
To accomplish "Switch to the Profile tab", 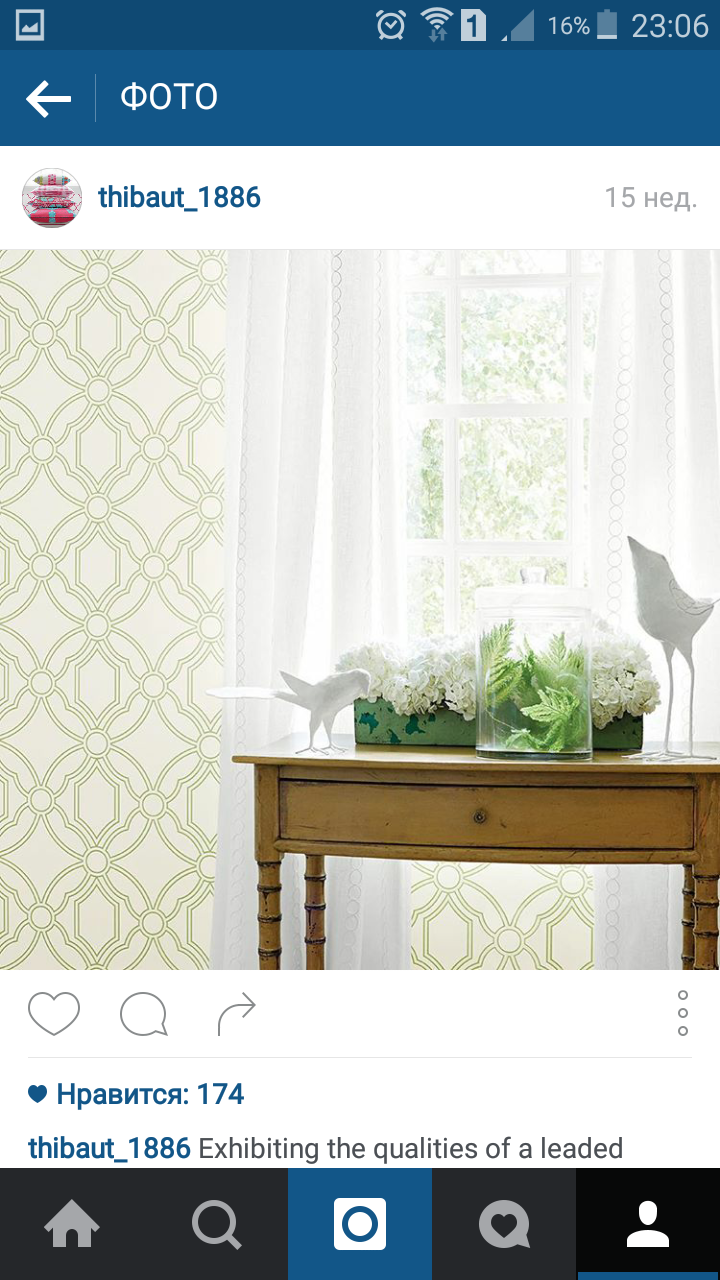I will 648,1224.
